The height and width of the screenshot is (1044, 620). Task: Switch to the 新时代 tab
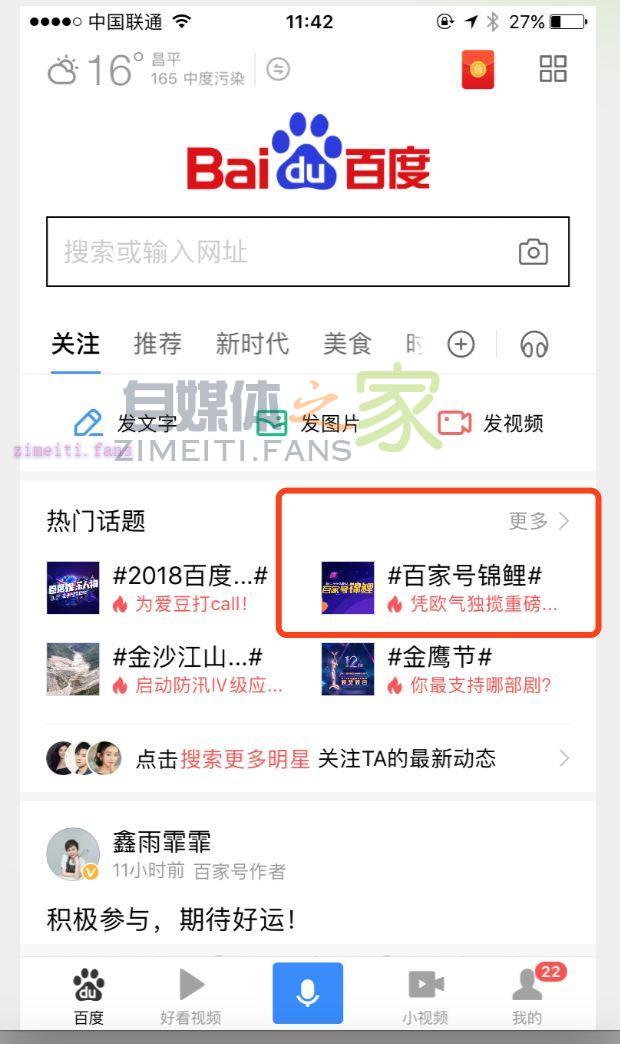pos(252,344)
